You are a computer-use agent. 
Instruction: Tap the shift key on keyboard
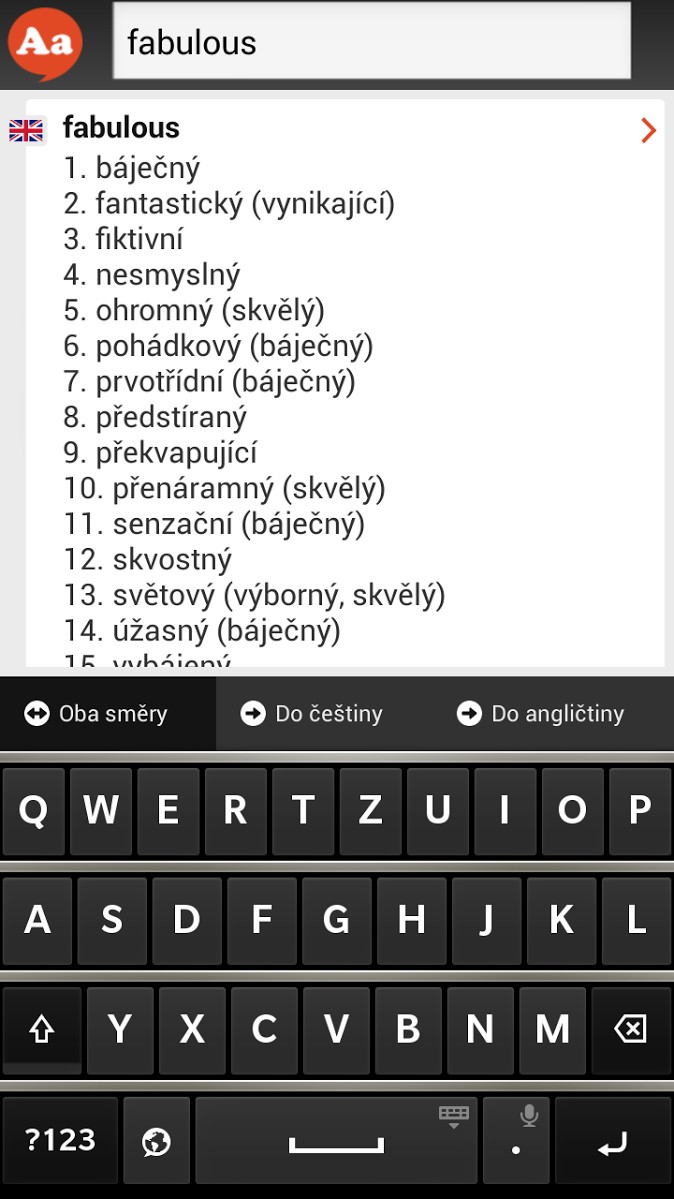[x=41, y=1030]
